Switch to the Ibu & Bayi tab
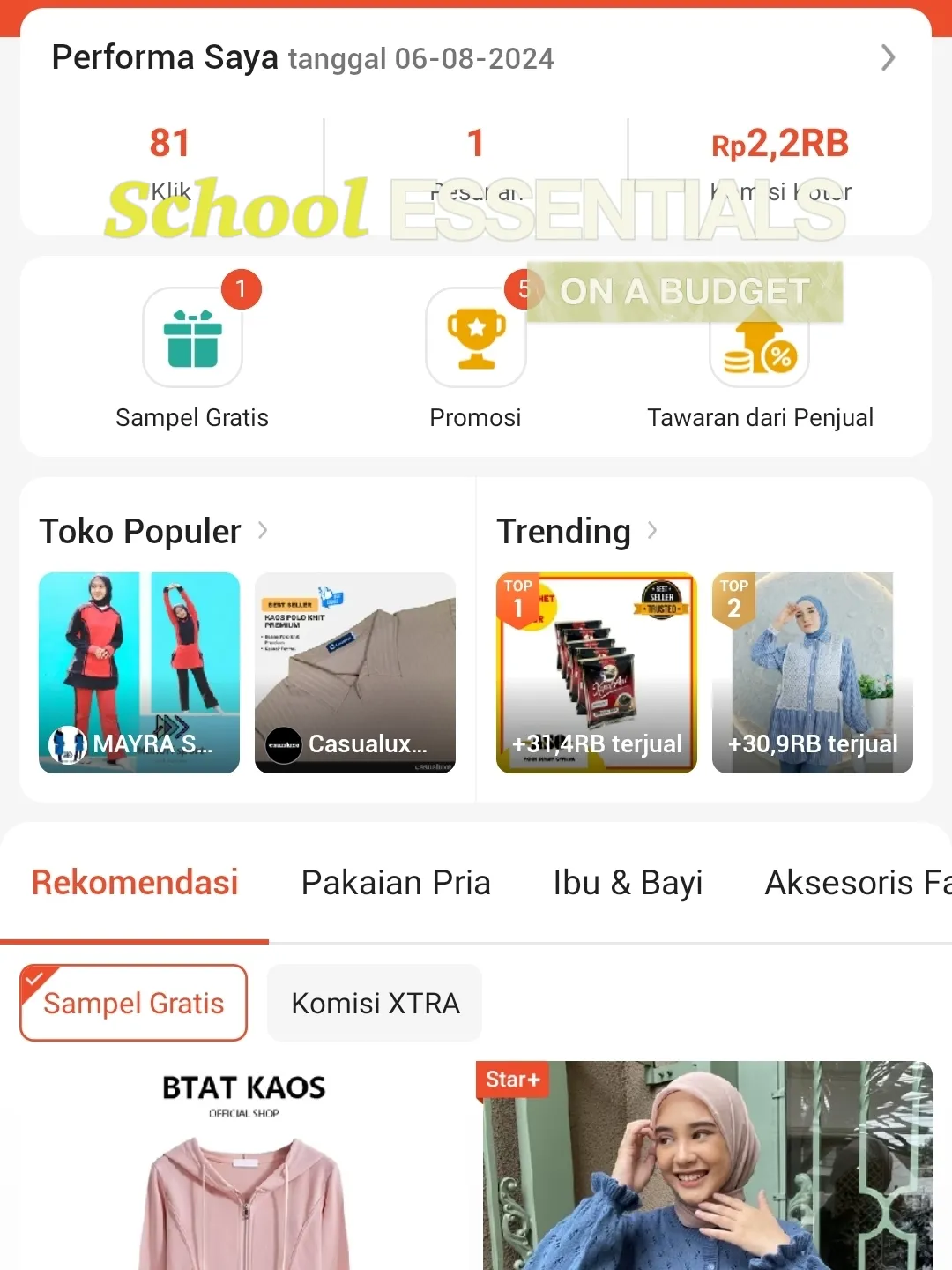The height and width of the screenshot is (1270, 952). point(628,883)
